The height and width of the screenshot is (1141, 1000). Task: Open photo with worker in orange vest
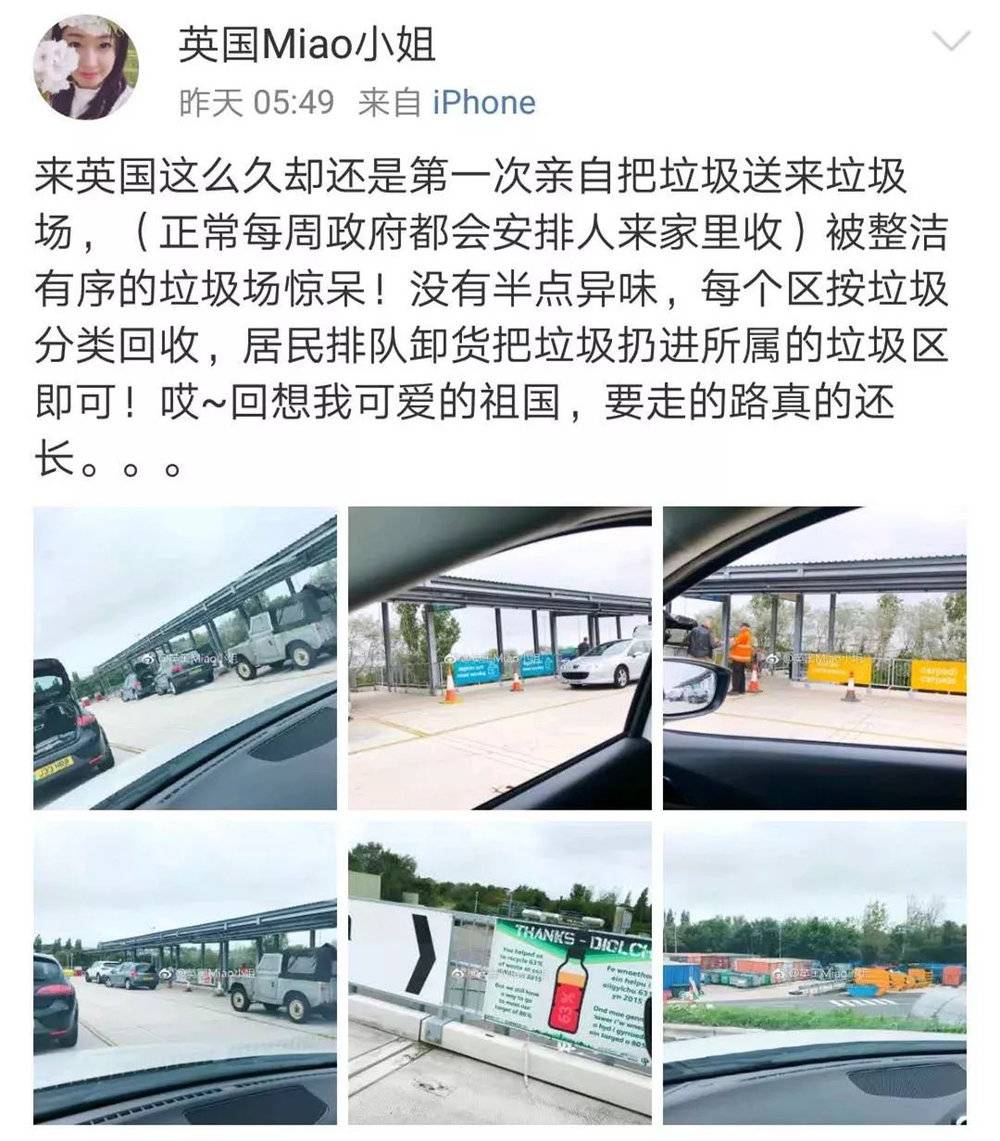(x=815, y=658)
